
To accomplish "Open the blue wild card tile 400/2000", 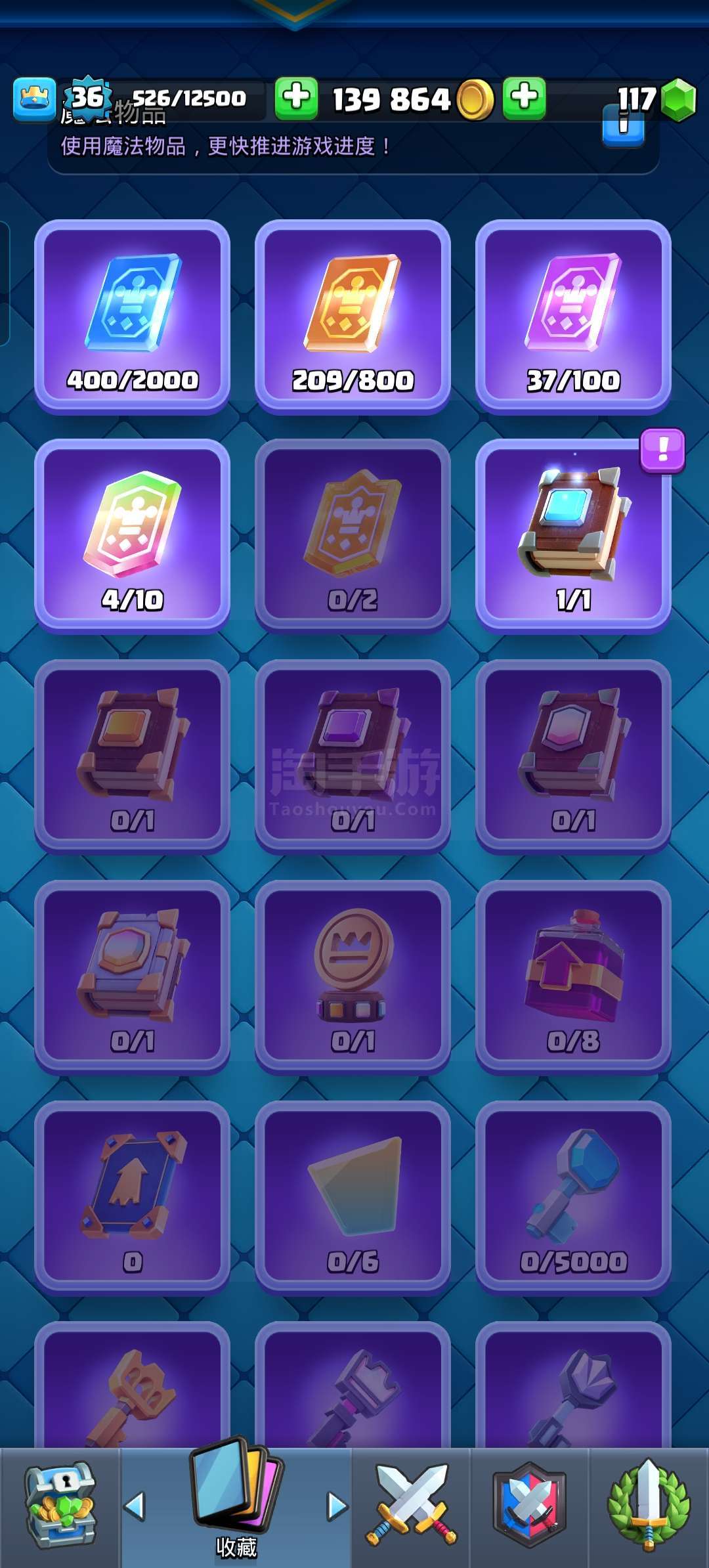I will click(x=132, y=316).
